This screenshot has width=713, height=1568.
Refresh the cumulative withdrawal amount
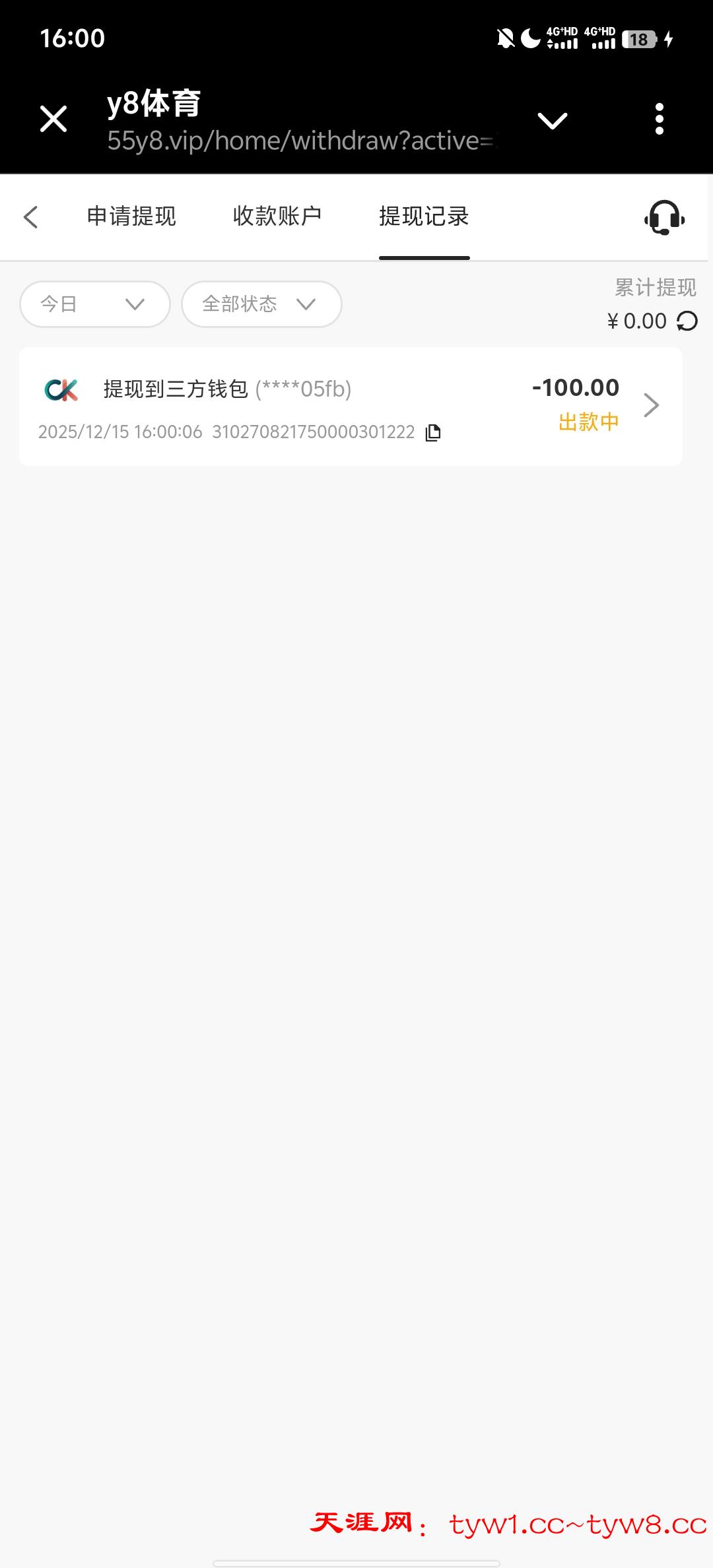[x=687, y=321]
